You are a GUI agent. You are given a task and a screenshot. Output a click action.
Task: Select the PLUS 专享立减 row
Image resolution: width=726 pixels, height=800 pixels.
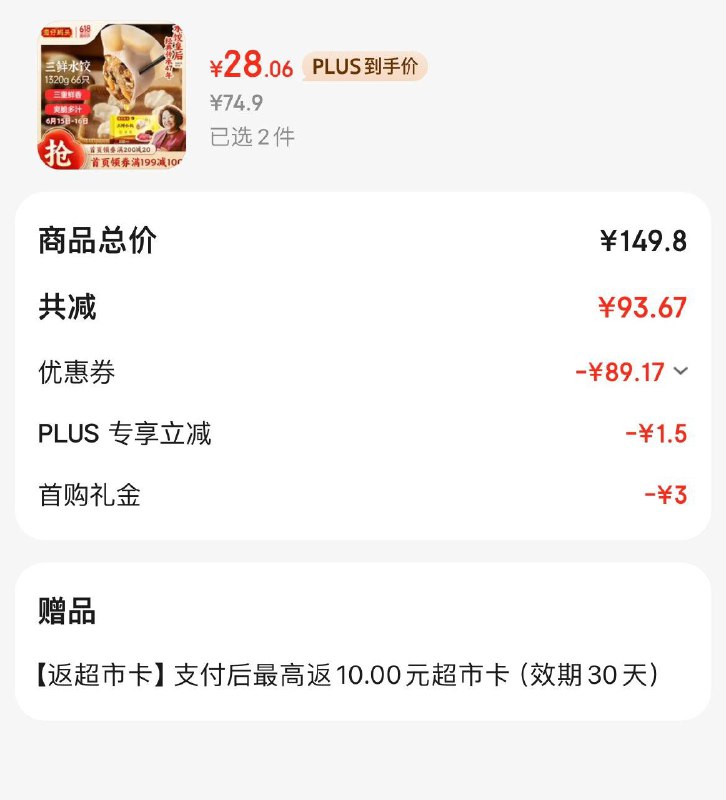pyautogui.click(x=363, y=431)
